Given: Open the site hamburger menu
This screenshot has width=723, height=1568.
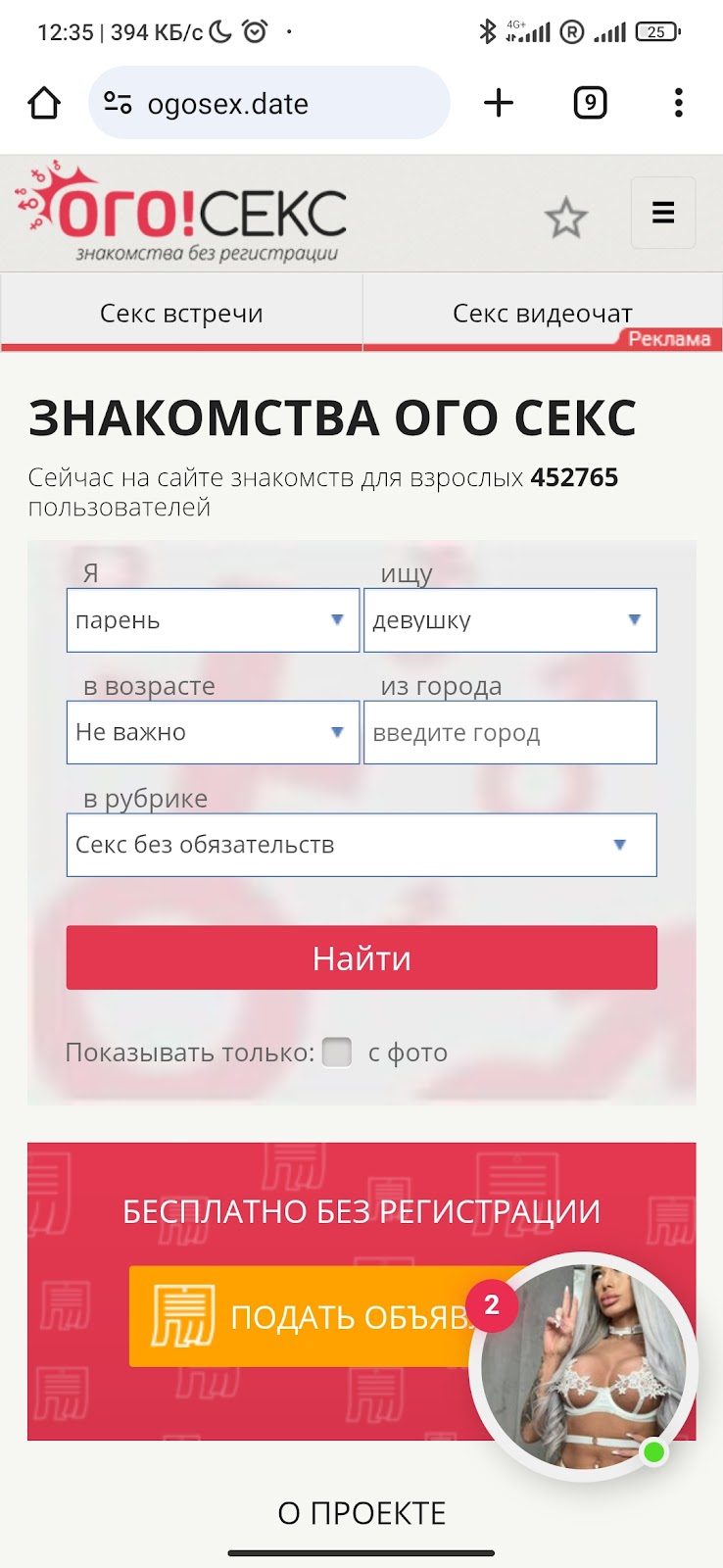Looking at the screenshot, I should click(x=663, y=213).
